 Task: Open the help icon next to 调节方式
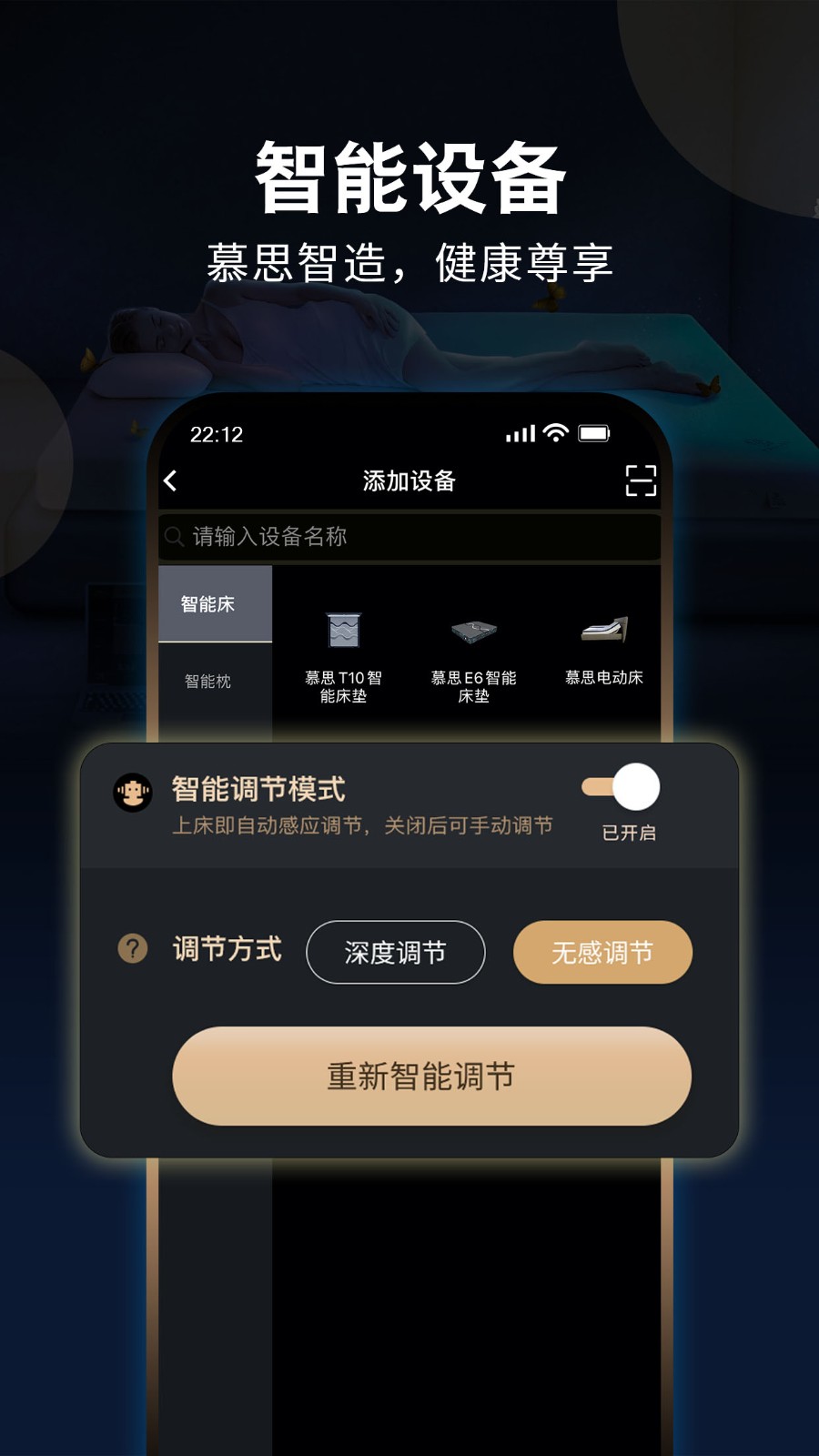tap(133, 950)
